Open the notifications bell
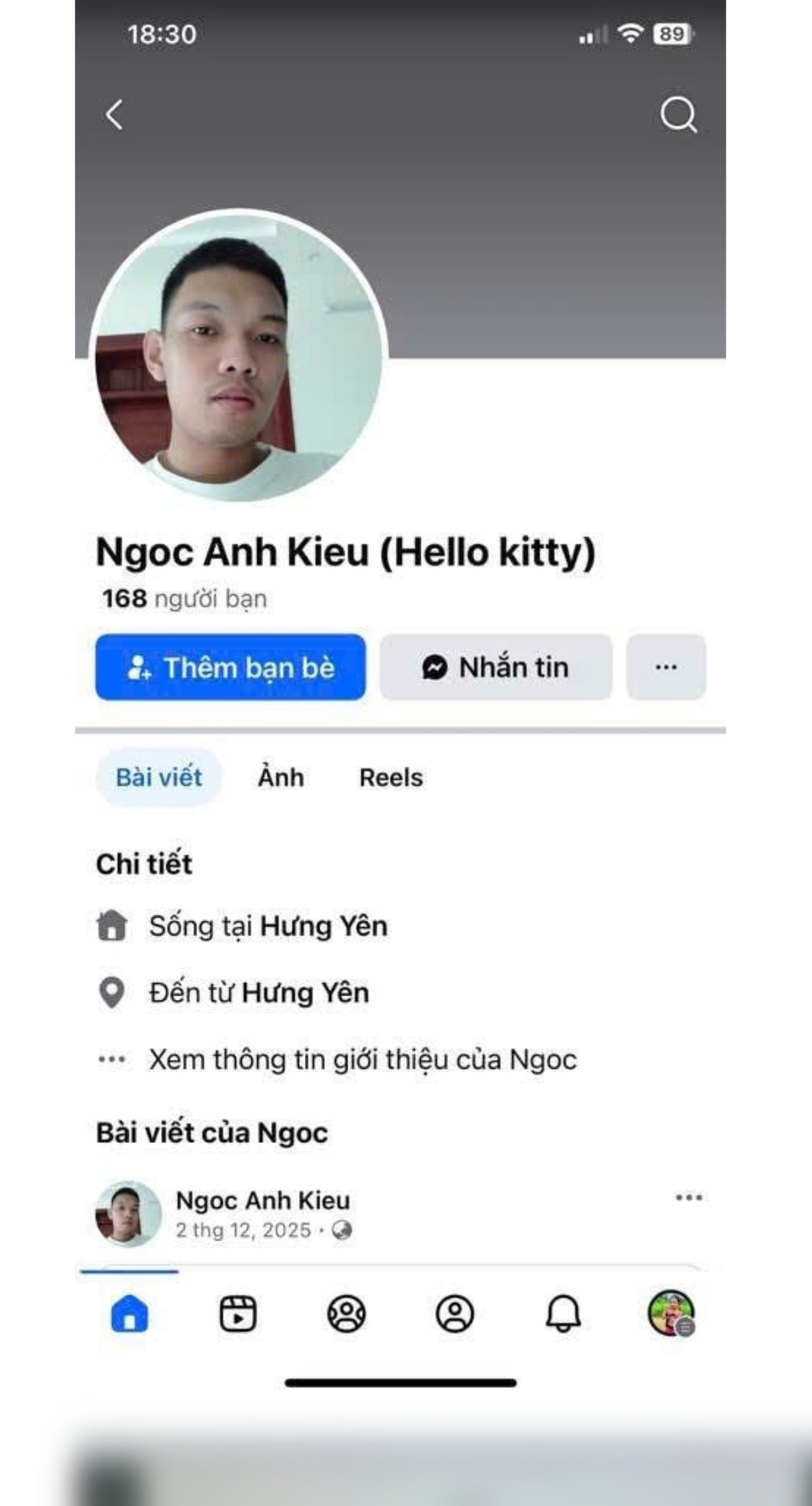This screenshot has width=812, height=1506. point(563,1313)
